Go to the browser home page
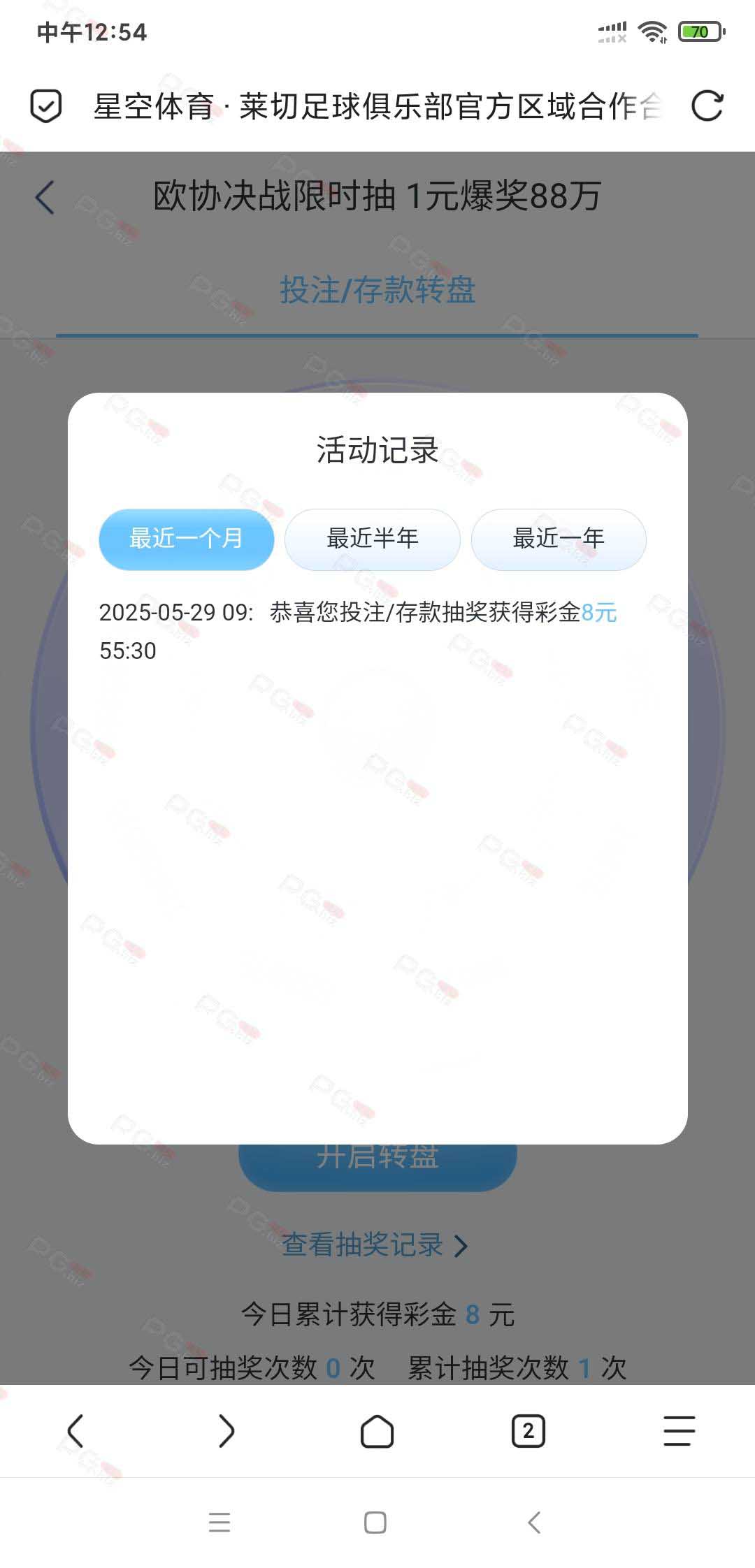This screenshot has height=1568, width=755. pos(377,1431)
